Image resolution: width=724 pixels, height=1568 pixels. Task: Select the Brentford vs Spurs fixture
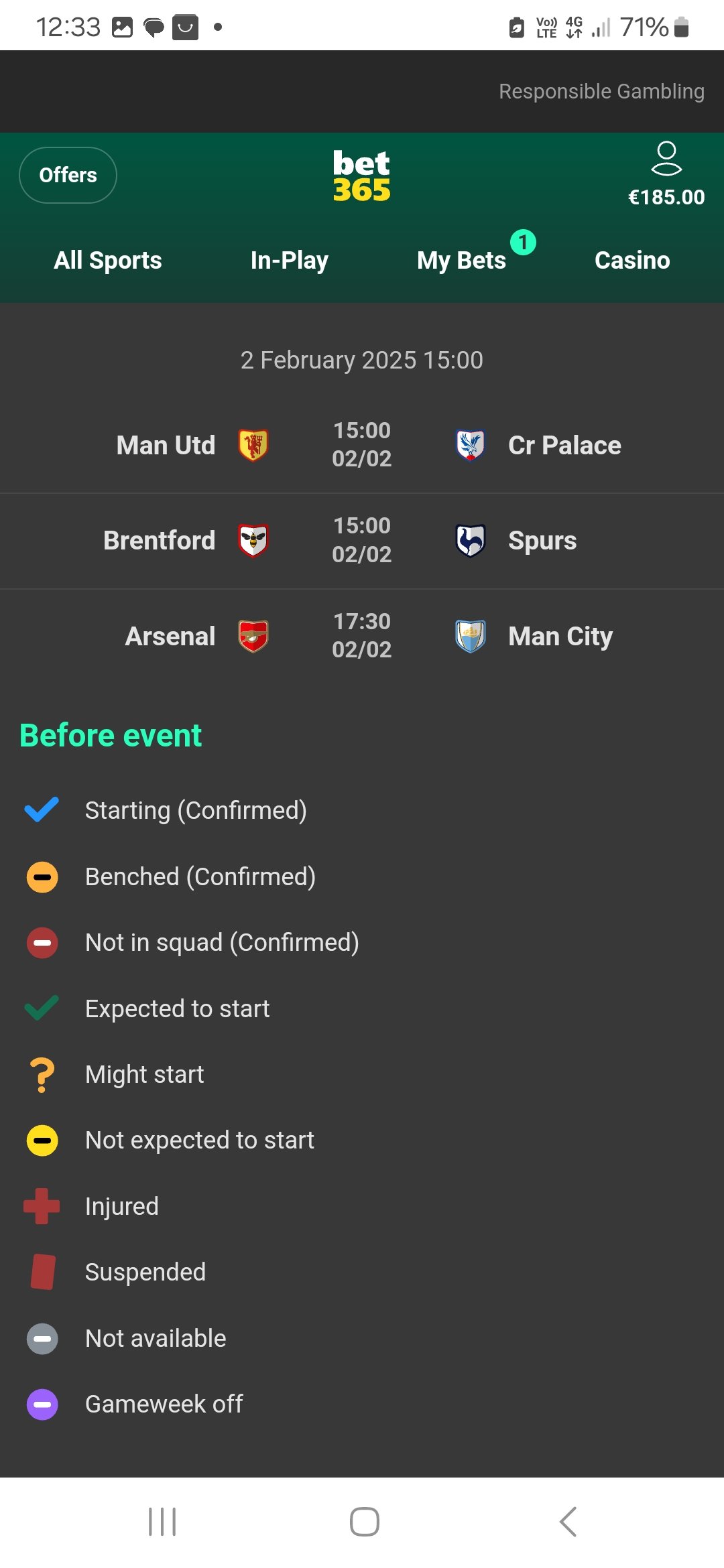click(362, 541)
